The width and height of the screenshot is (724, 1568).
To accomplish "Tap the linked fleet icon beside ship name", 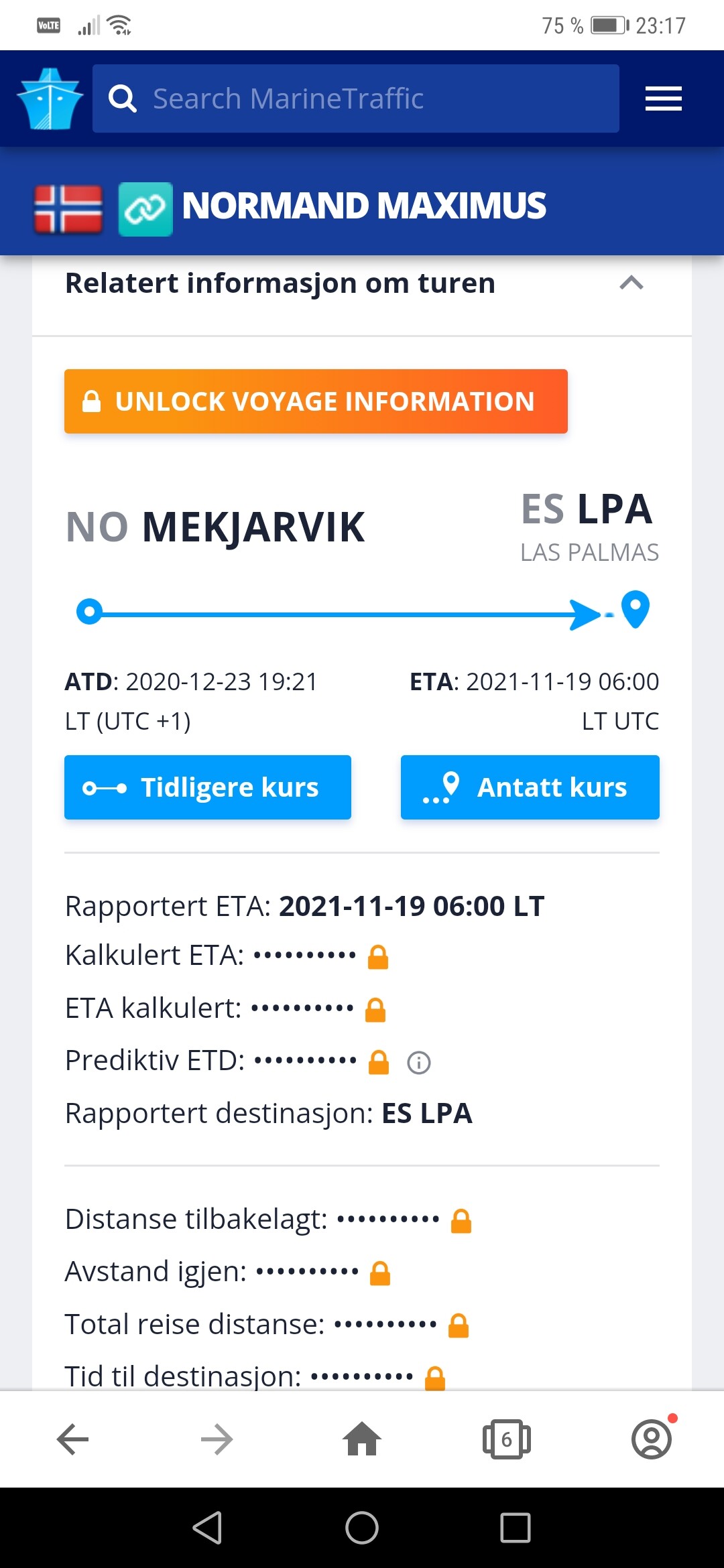I will pyautogui.click(x=145, y=209).
